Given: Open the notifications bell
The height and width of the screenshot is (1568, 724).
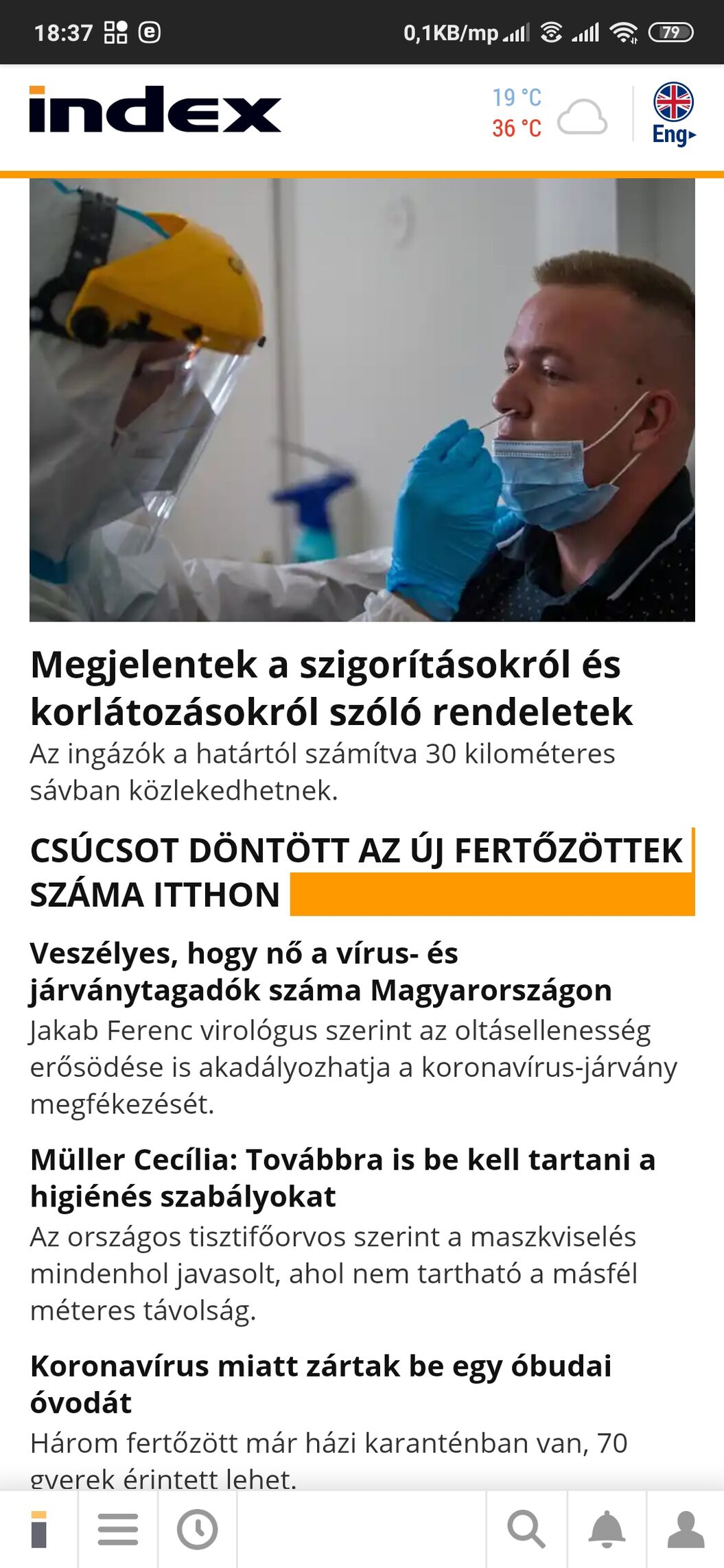Looking at the screenshot, I should (x=607, y=1530).
